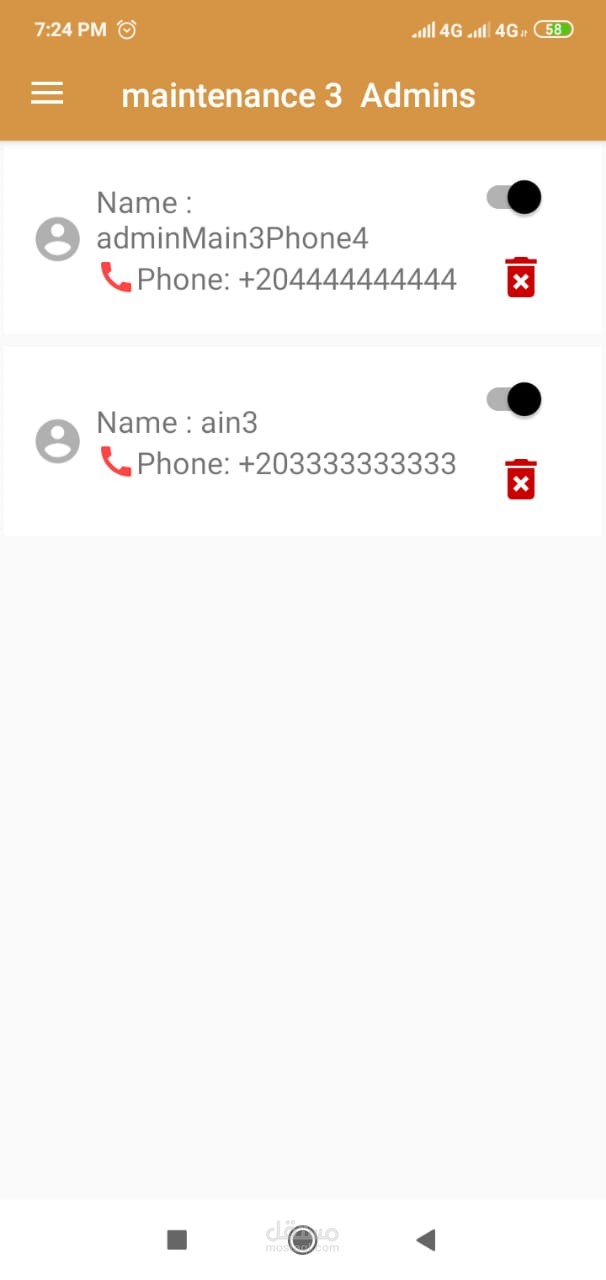Delete admin ain3
Screen dimensions: 606x1280
click(x=520, y=479)
